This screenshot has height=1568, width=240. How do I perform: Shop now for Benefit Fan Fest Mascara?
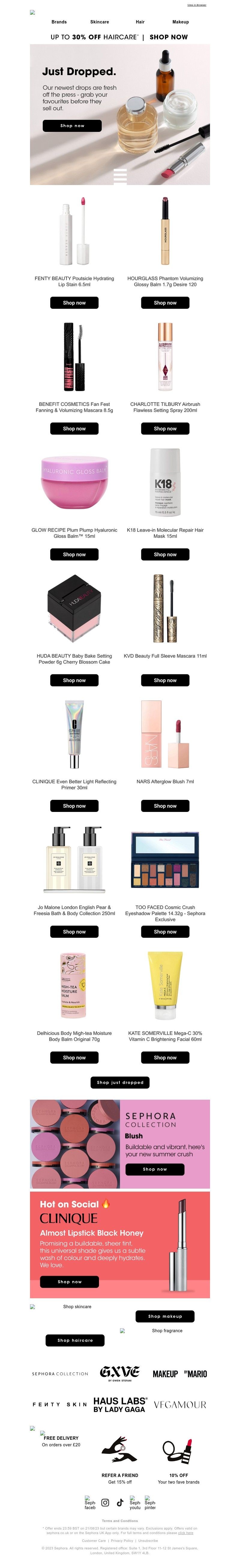coord(74,429)
